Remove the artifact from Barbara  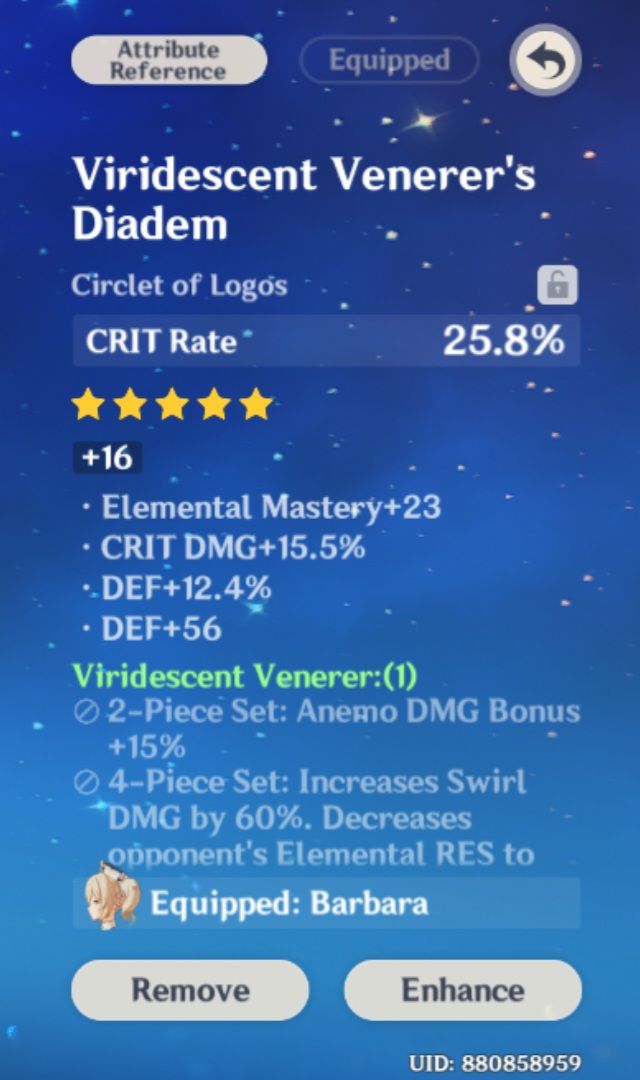(x=190, y=990)
